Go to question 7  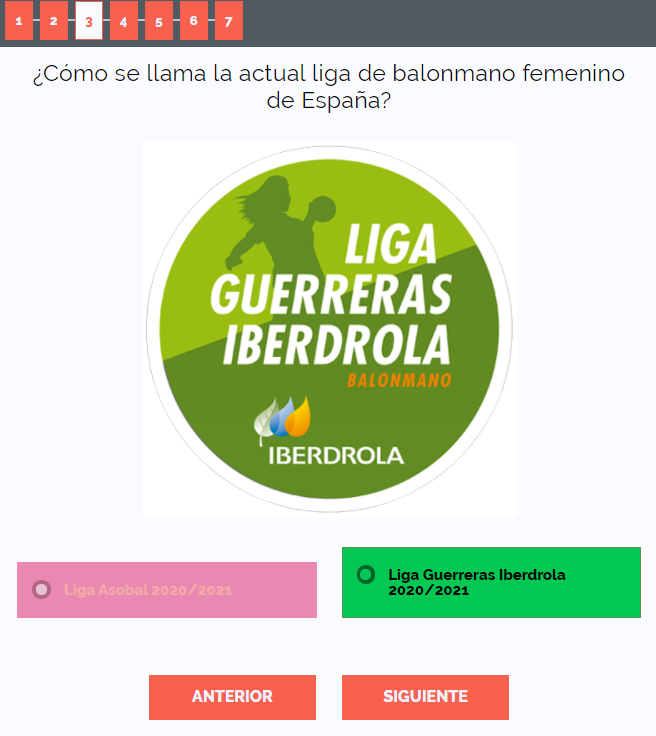(229, 21)
